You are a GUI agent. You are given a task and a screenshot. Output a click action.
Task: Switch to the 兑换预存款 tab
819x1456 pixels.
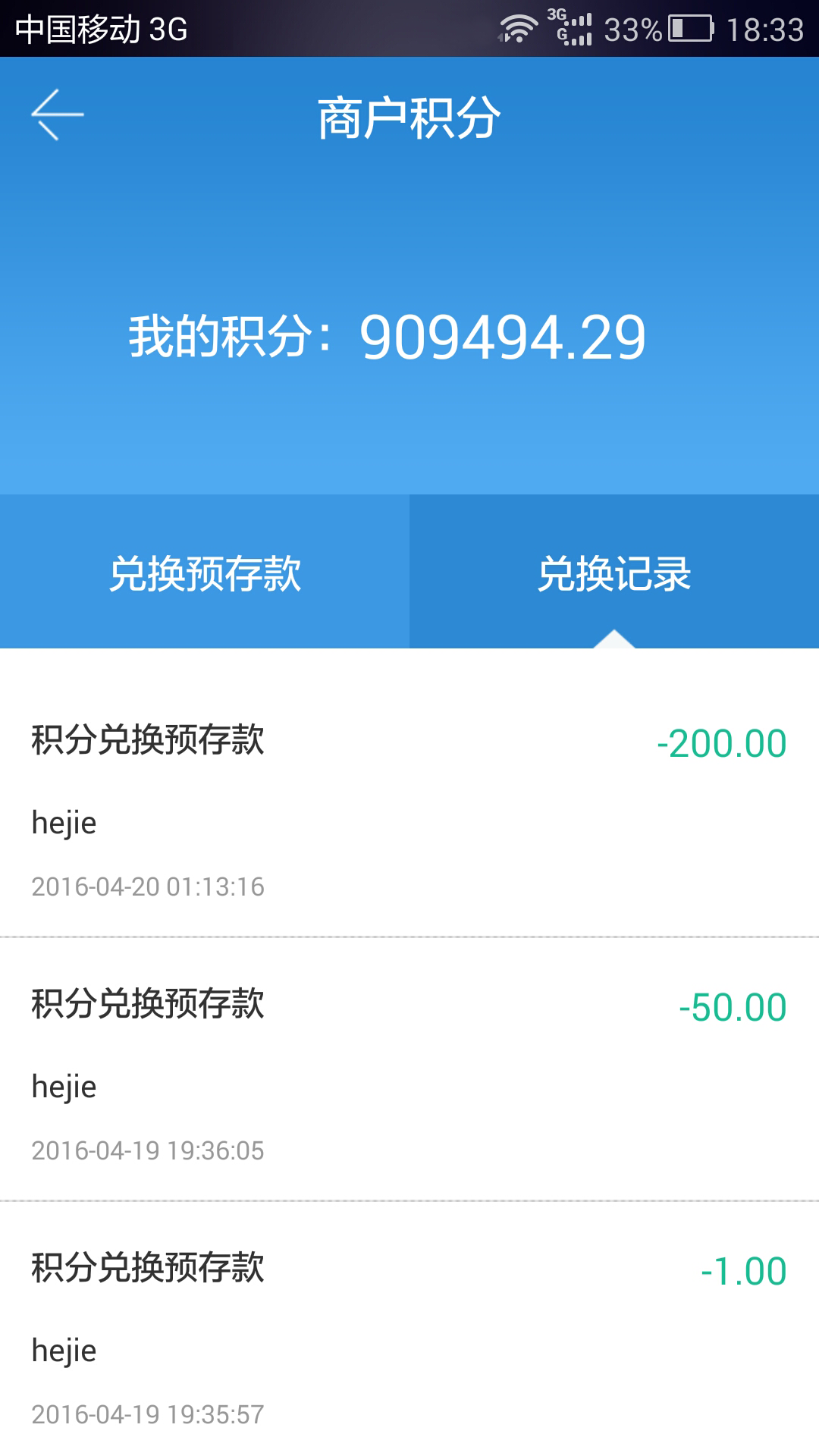(205, 573)
